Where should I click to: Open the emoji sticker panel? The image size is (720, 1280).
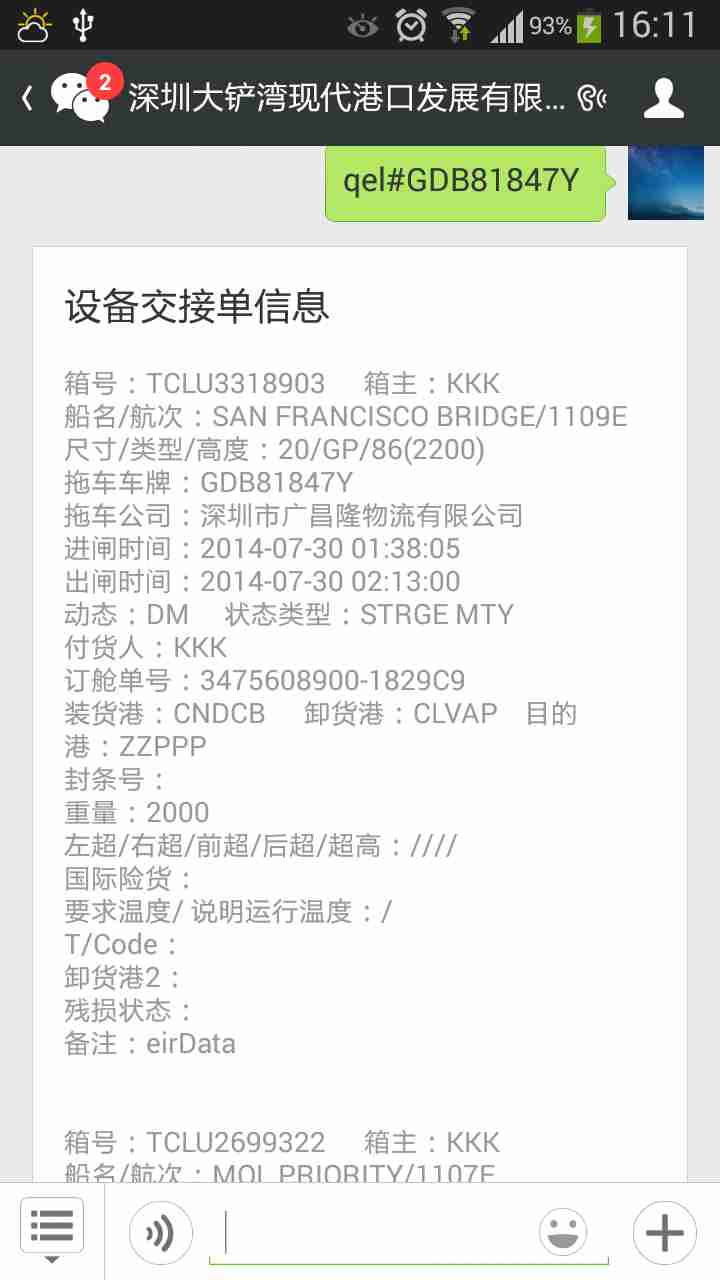click(x=563, y=1232)
